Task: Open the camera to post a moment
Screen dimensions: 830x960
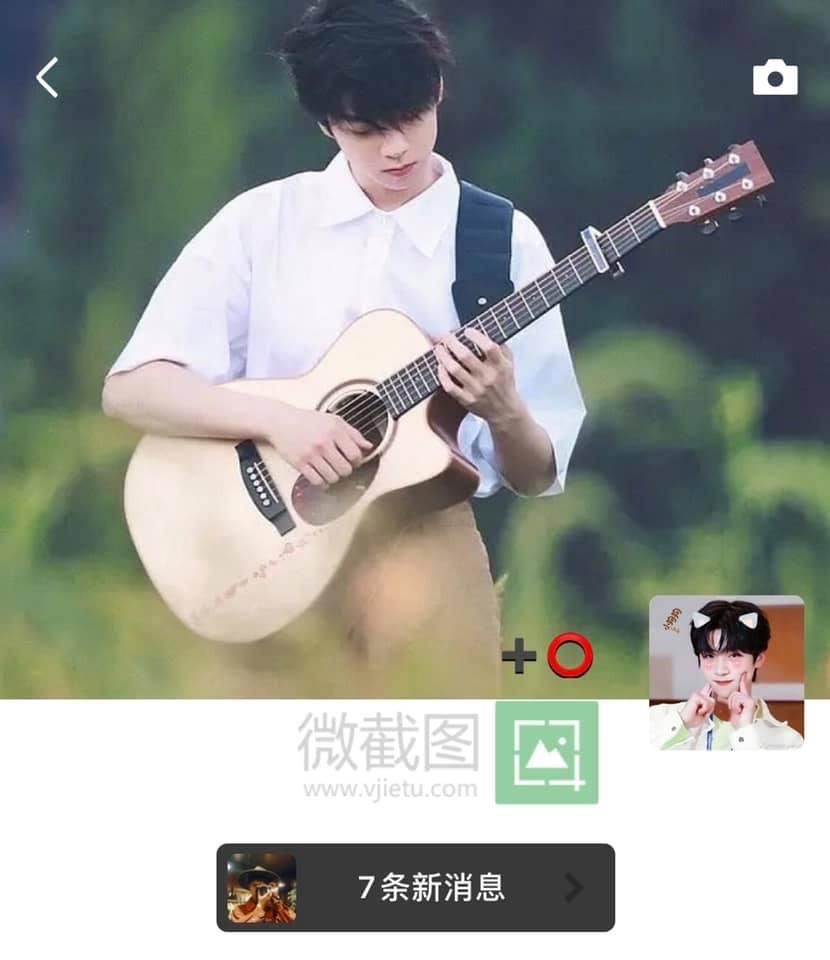Action: coord(775,78)
